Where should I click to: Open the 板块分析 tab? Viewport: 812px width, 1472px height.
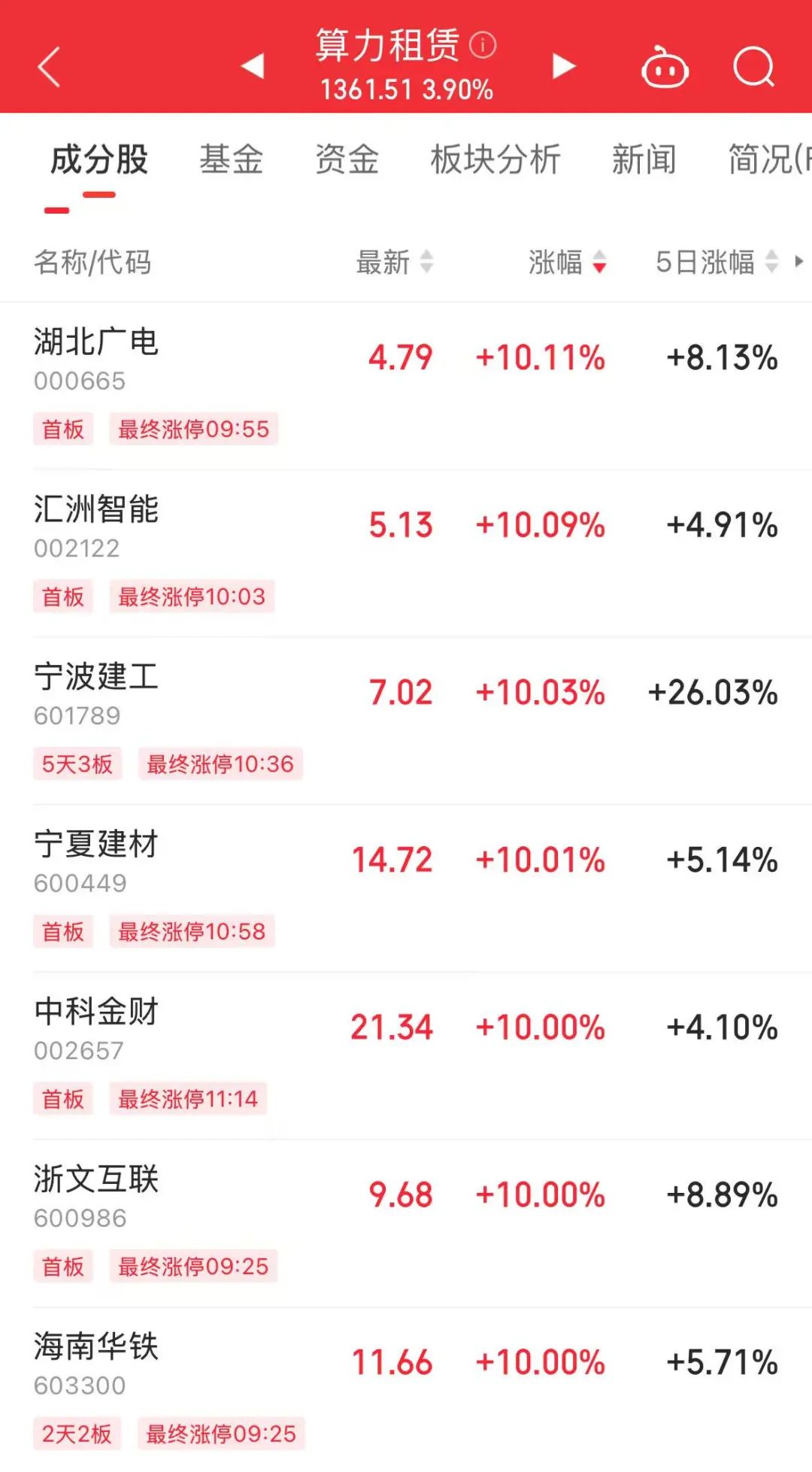tap(495, 159)
